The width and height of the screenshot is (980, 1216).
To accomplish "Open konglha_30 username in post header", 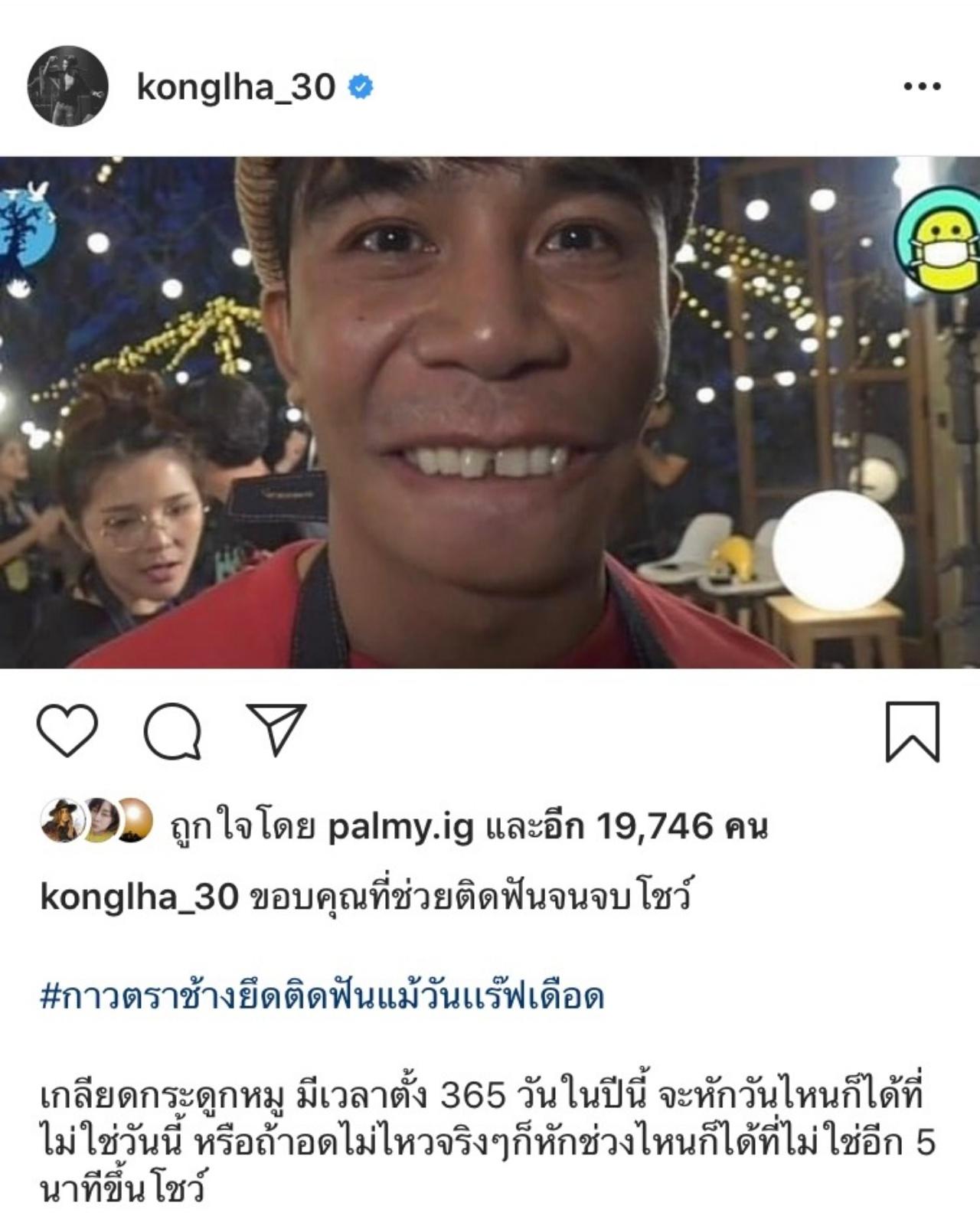I will (x=236, y=87).
